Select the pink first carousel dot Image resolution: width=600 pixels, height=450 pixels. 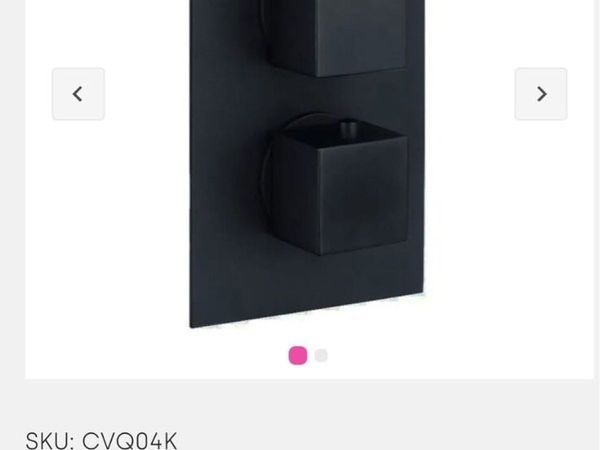tap(298, 355)
